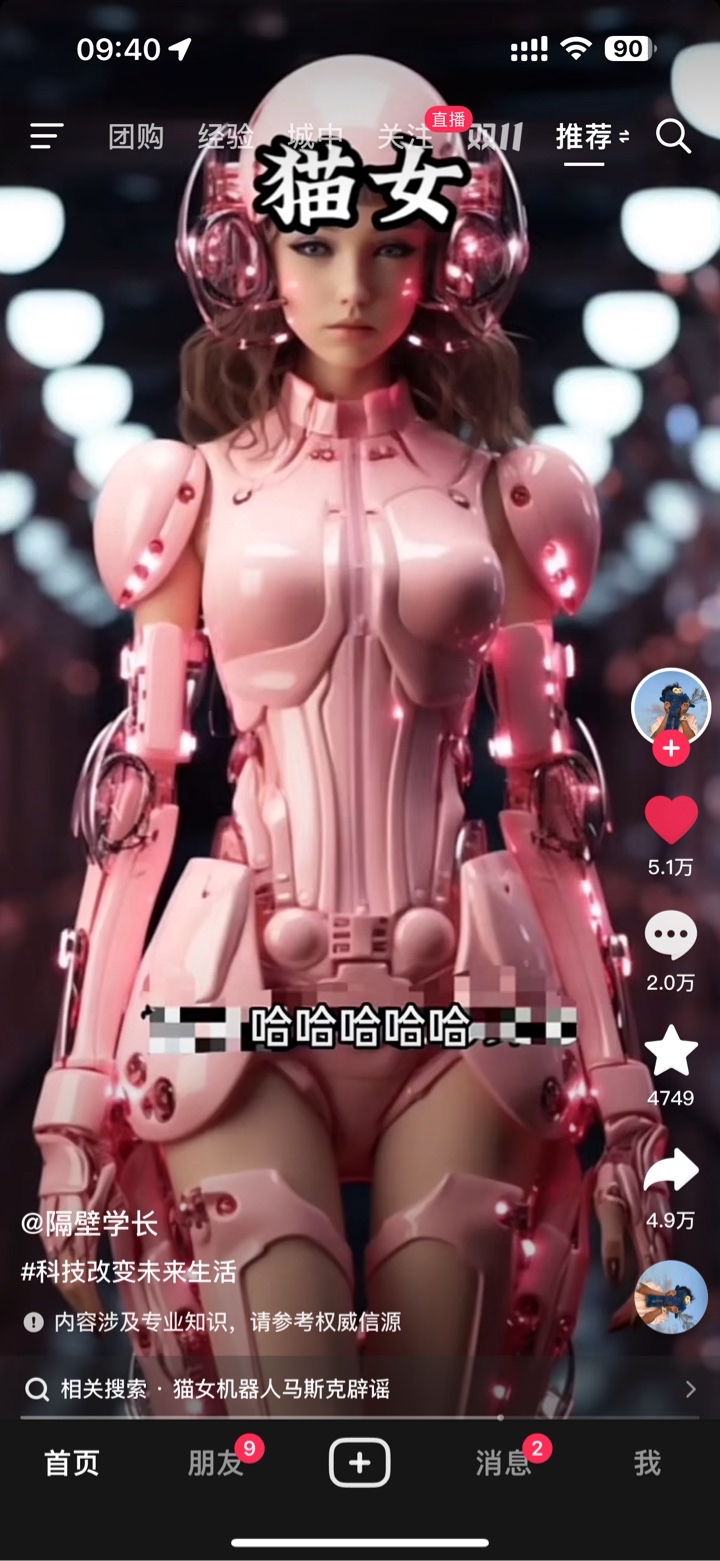The width and height of the screenshot is (720, 1561).
Task: Open the 消息 tab
Action: (504, 1464)
